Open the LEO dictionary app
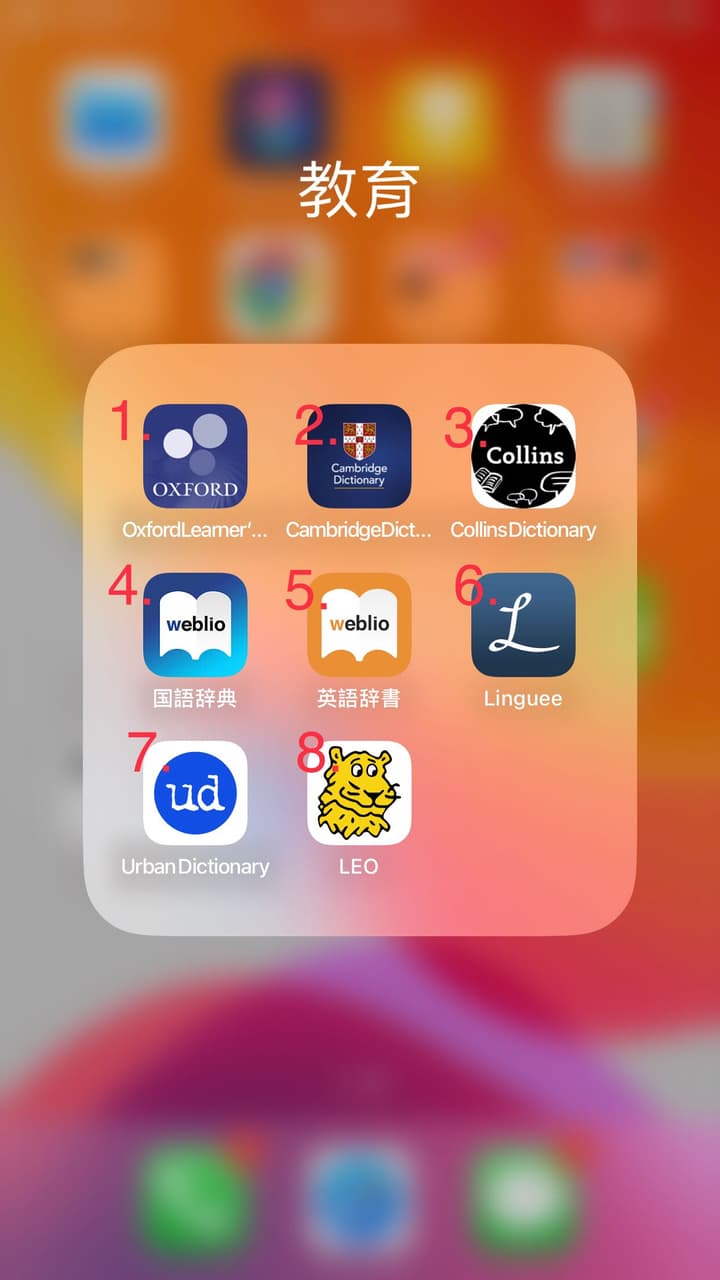Image resolution: width=720 pixels, height=1280 pixels. pos(359,793)
